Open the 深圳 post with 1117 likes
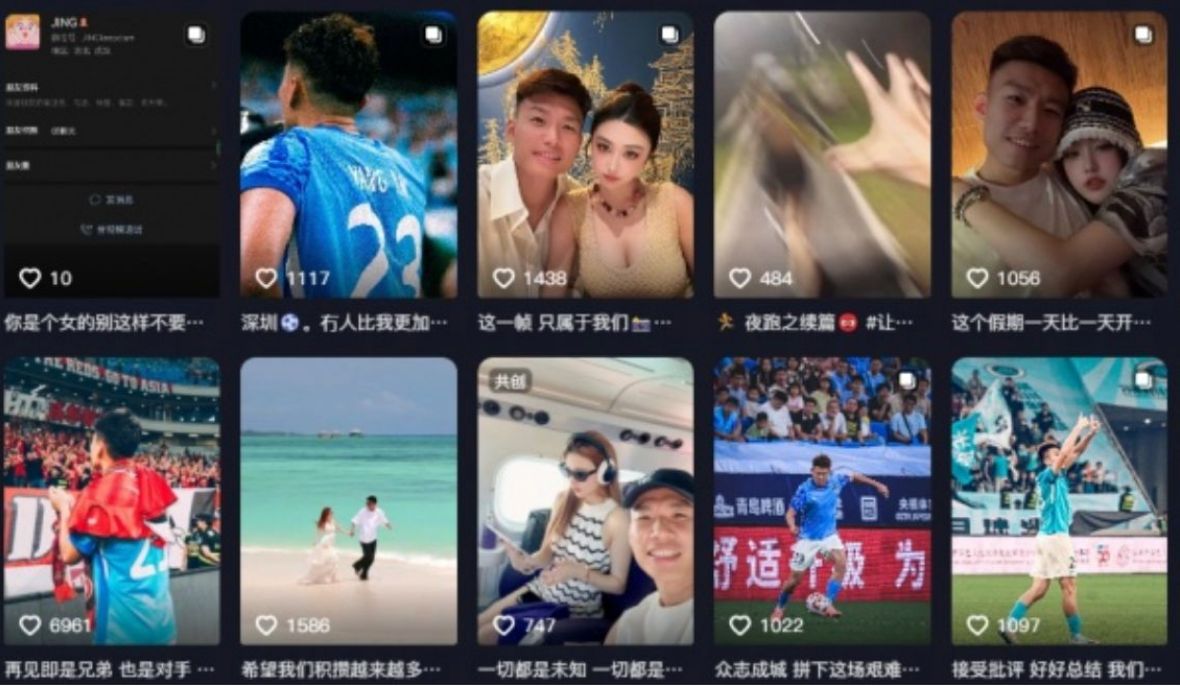Screen dimensions: 1180x686 tap(348, 155)
